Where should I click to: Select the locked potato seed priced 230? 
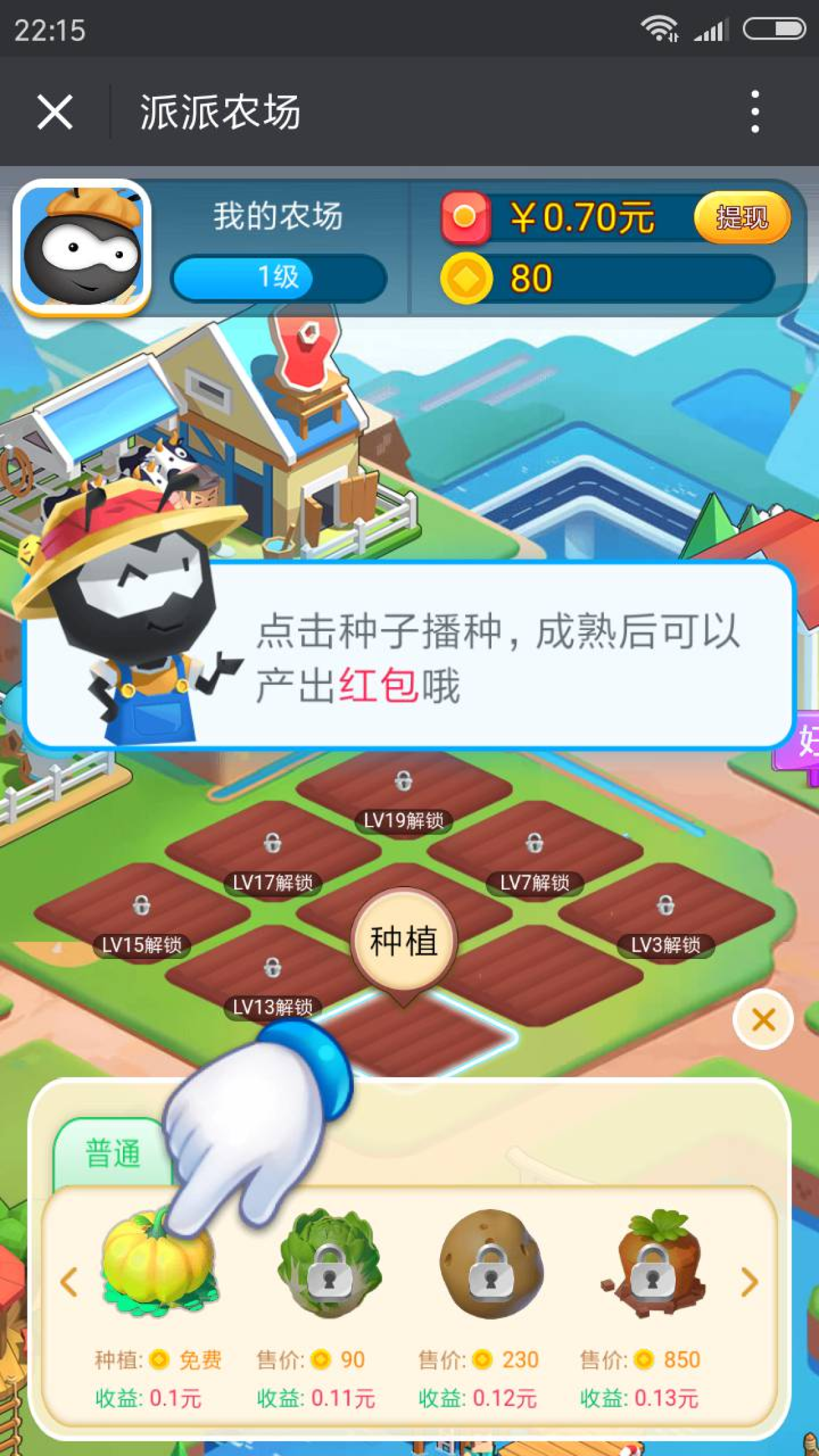pyautogui.click(x=491, y=1263)
